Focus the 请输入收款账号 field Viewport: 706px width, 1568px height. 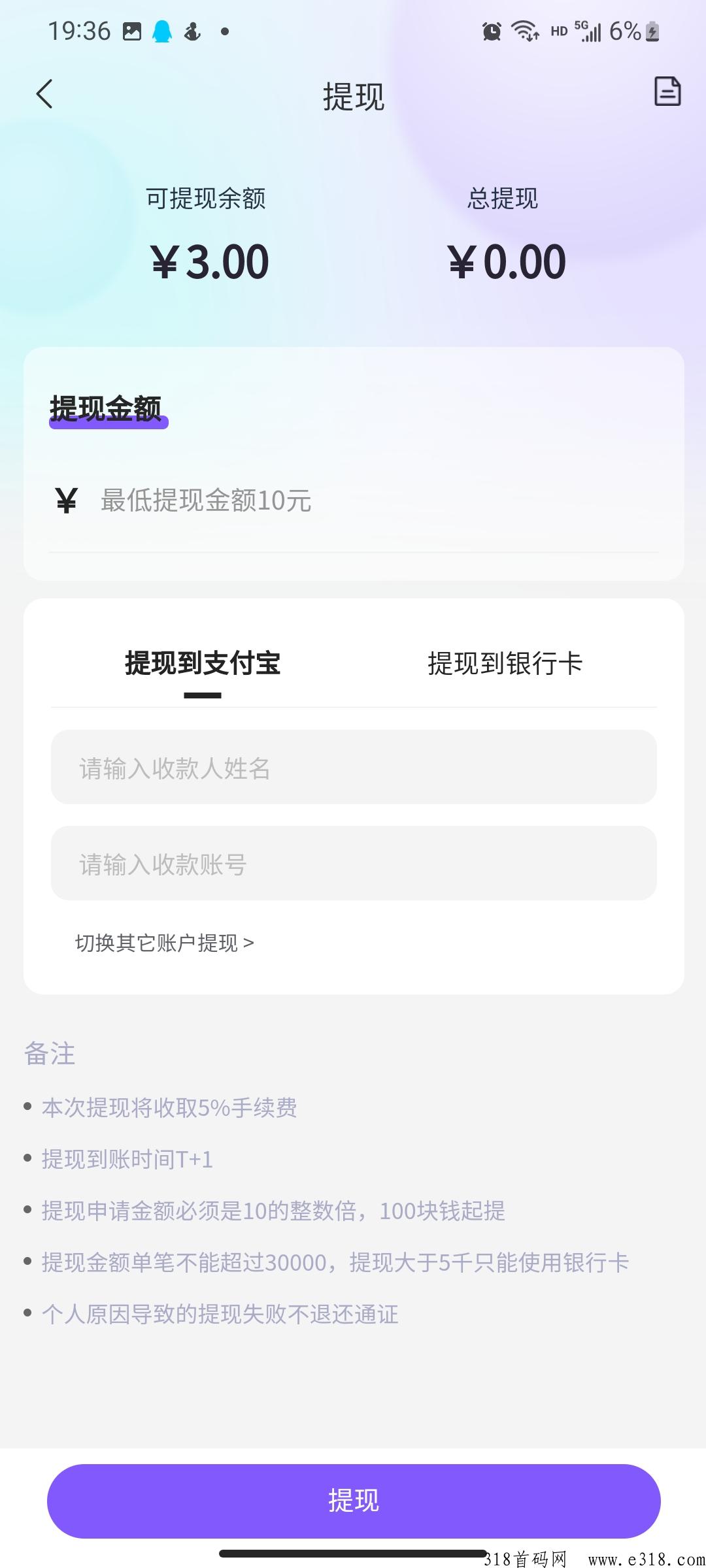point(354,863)
